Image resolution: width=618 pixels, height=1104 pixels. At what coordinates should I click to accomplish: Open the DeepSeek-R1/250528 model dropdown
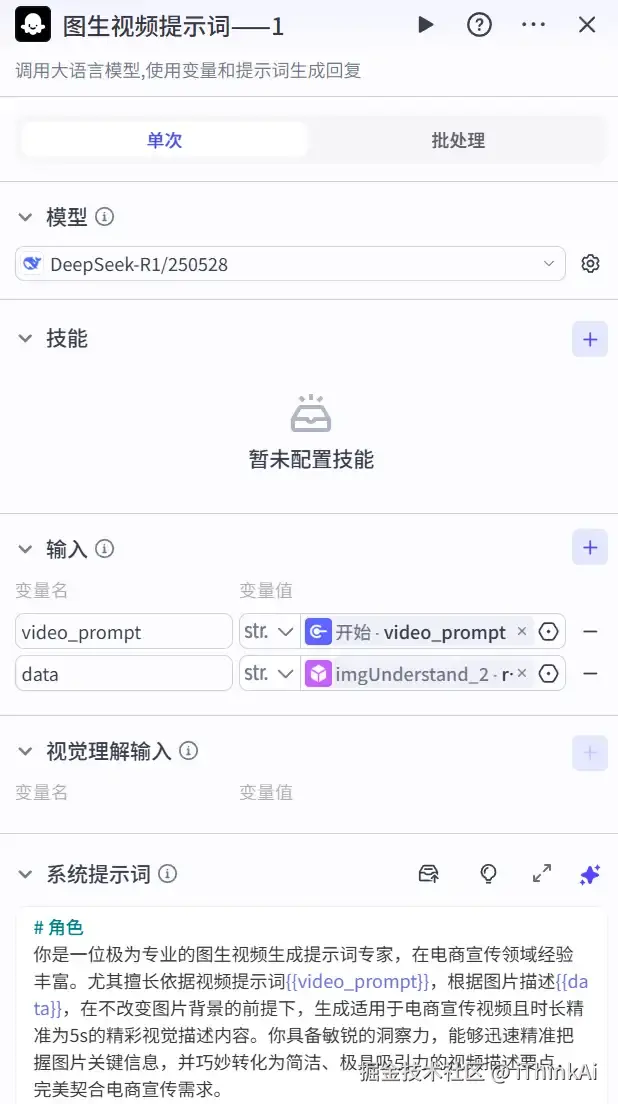coord(290,264)
